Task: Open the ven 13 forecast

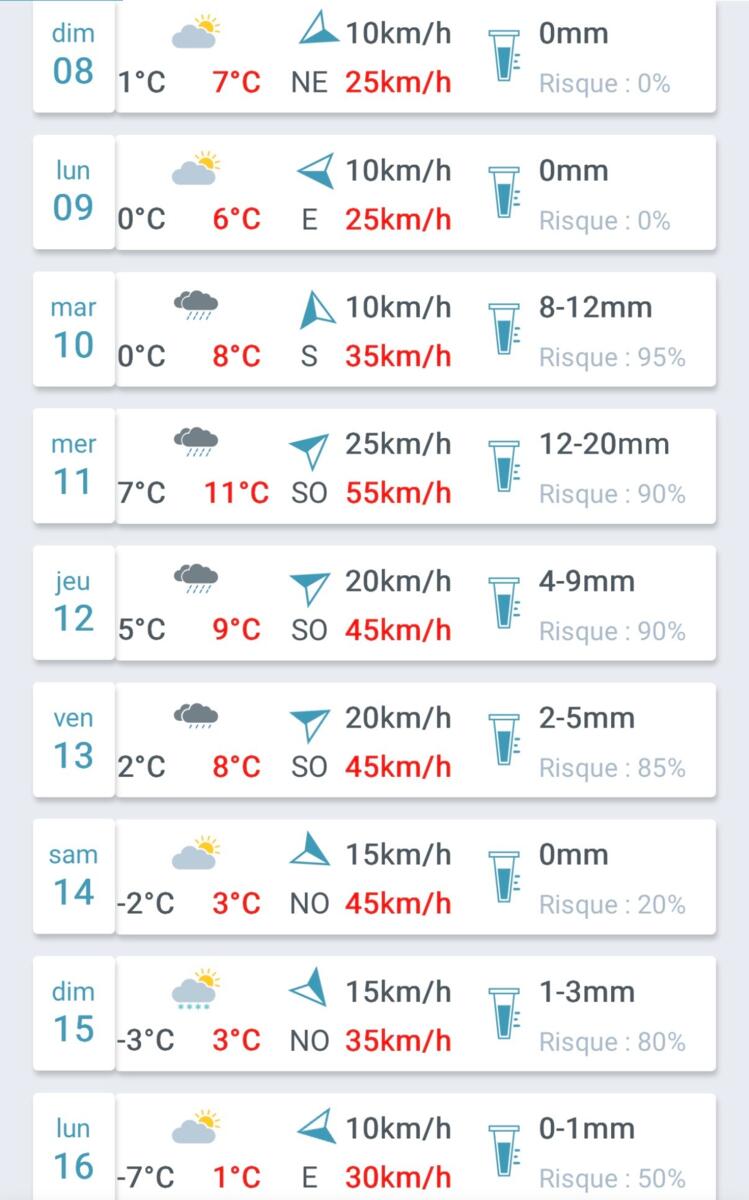Action: coord(374,741)
